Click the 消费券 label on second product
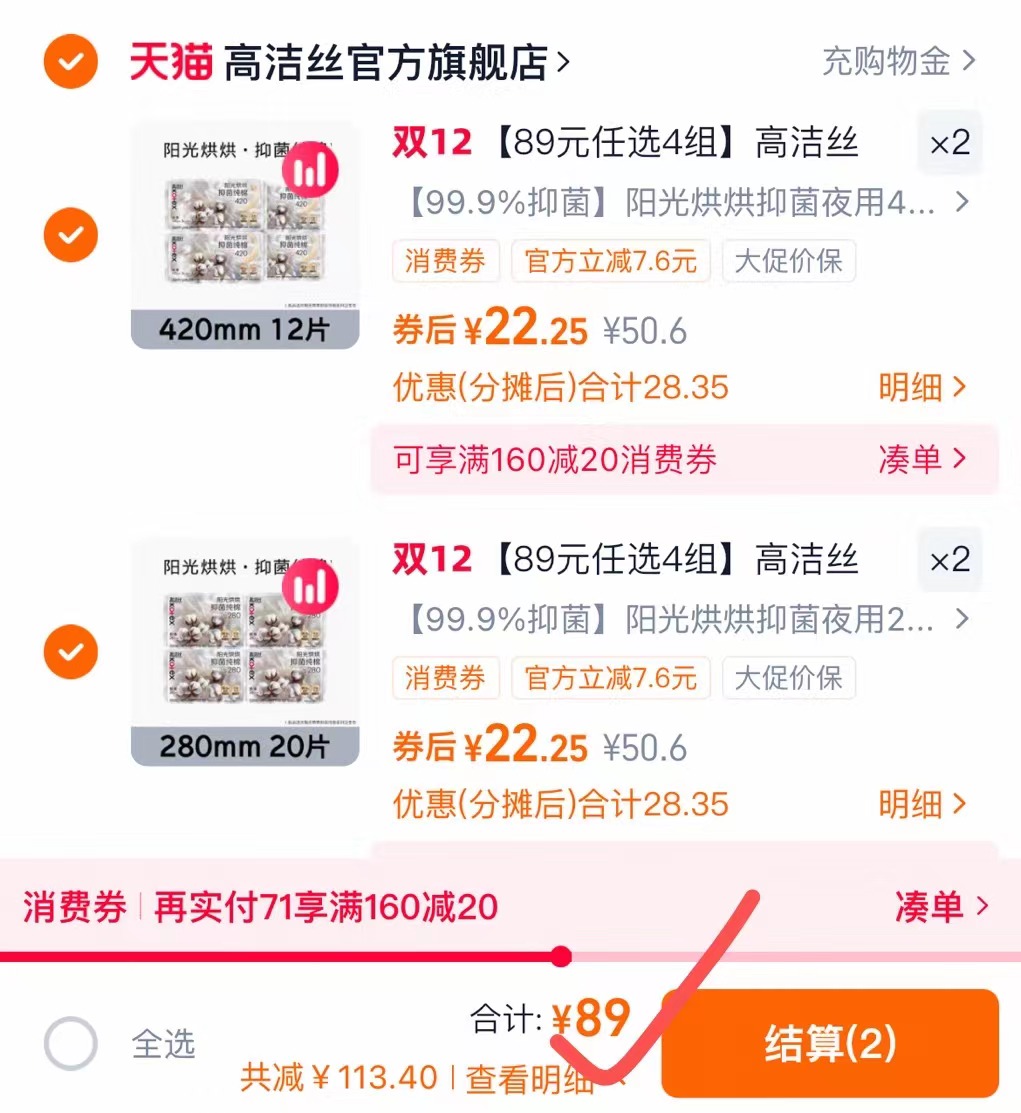The image size is (1021, 1113). pos(445,678)
